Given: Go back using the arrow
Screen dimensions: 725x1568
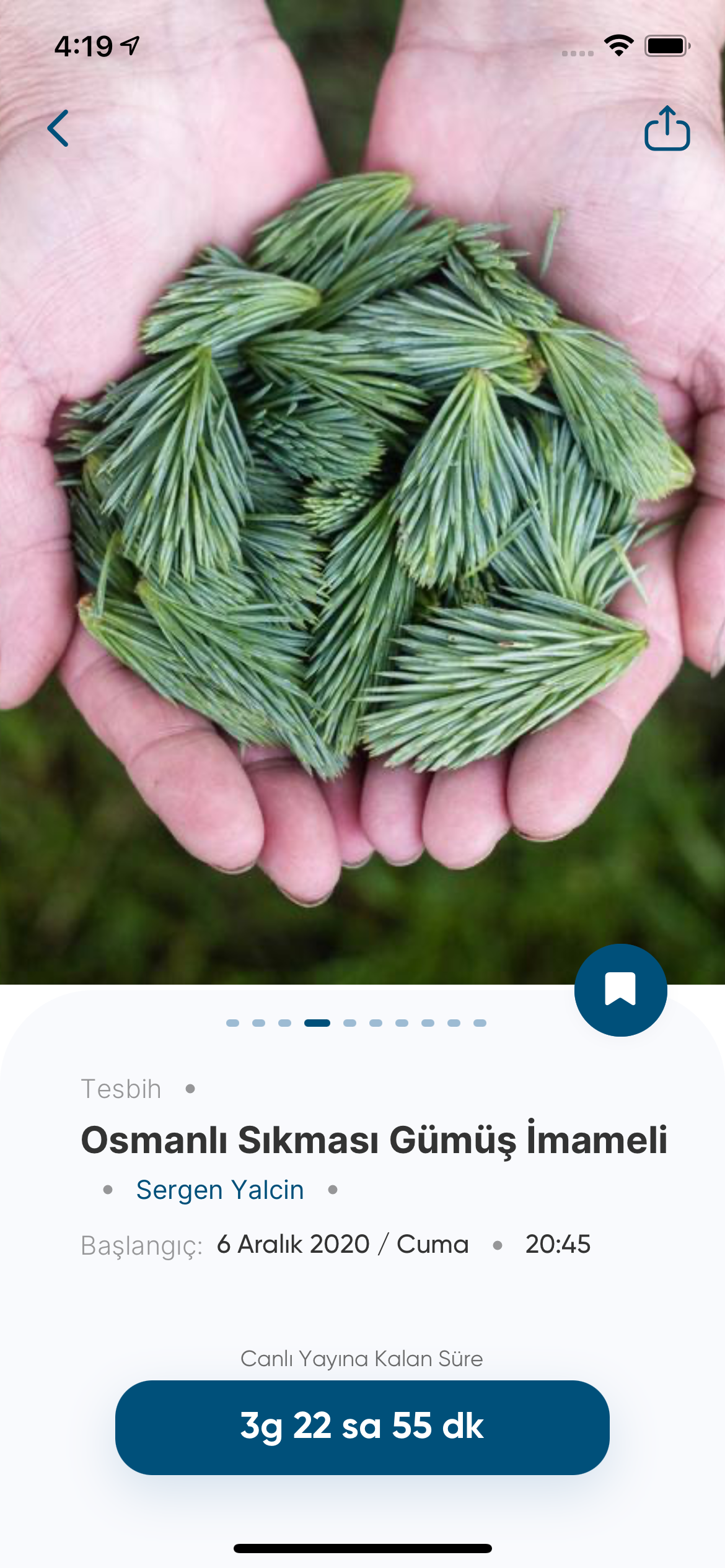Looking at the screenshot, I should (x=58, y=129).
